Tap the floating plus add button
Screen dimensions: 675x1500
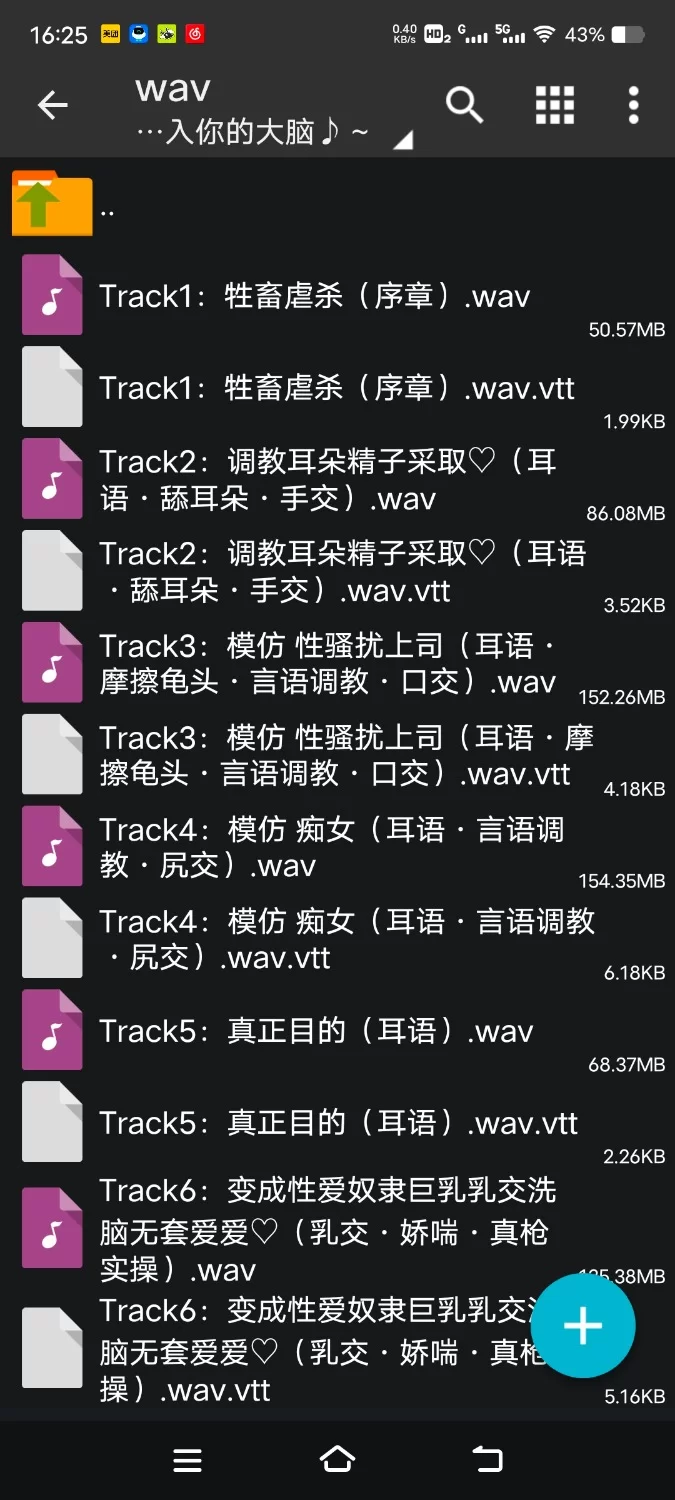[582, 1326]
